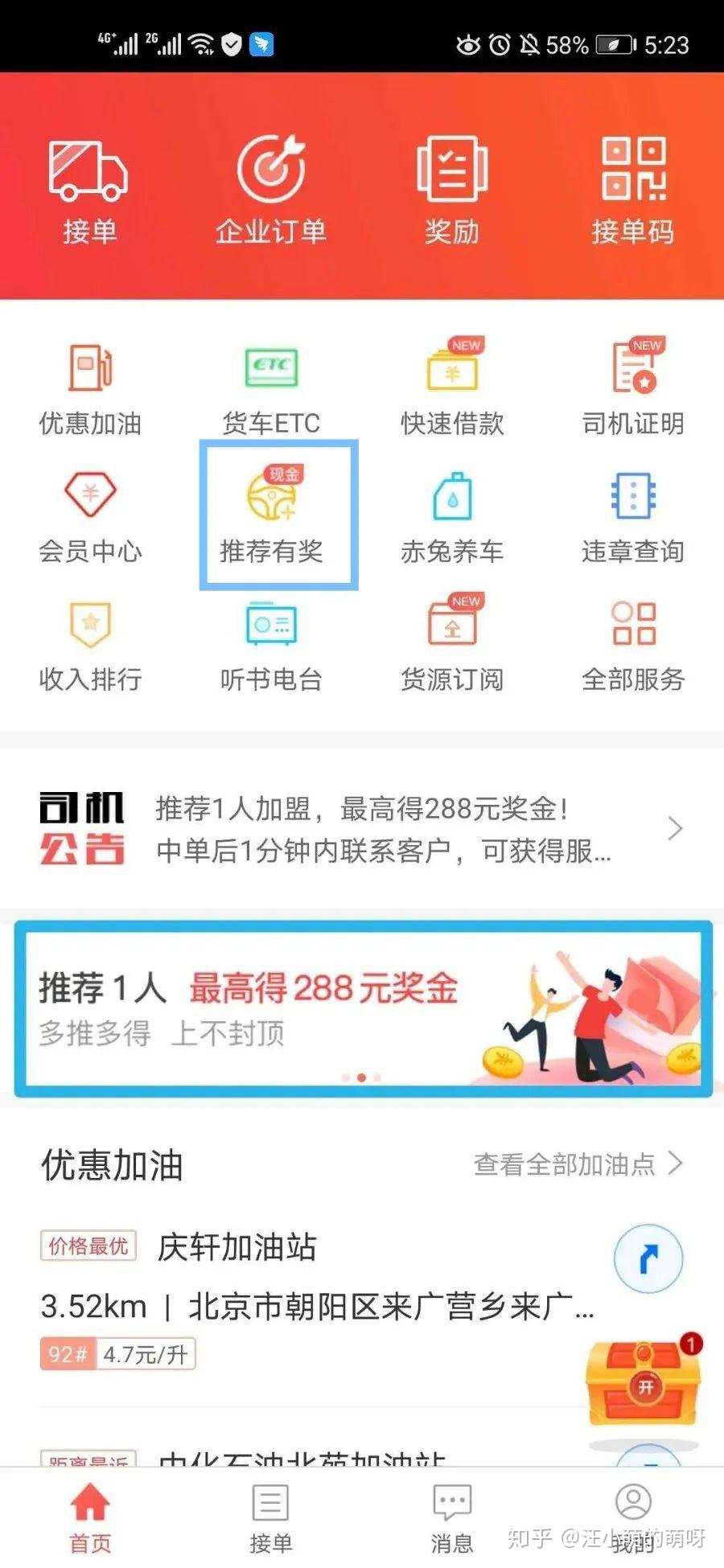Open the floating treasure chest
Image resolution: width=724 pixels, height=1568 pixels.
[644, 1384]
